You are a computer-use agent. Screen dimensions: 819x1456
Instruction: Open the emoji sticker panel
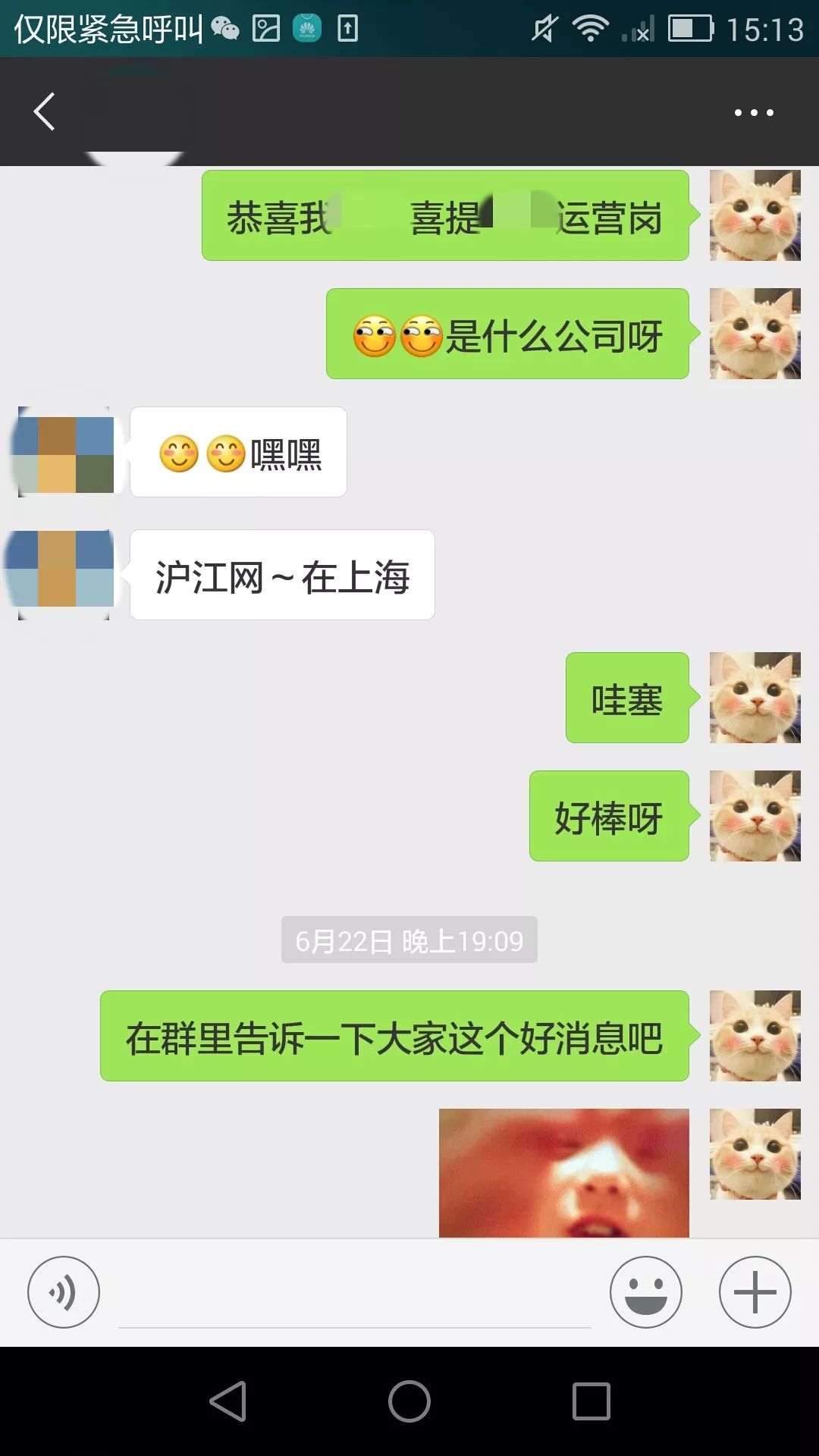645,1292
